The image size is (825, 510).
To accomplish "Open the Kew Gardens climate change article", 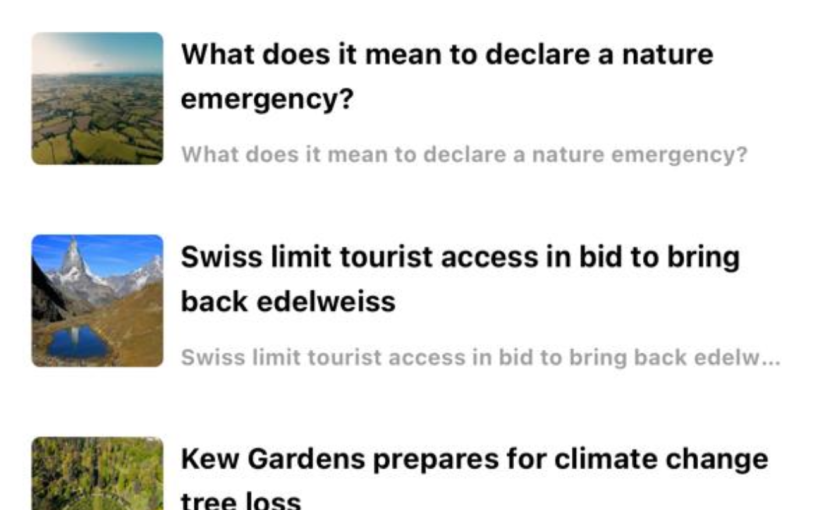I will (x=473, y=461).
